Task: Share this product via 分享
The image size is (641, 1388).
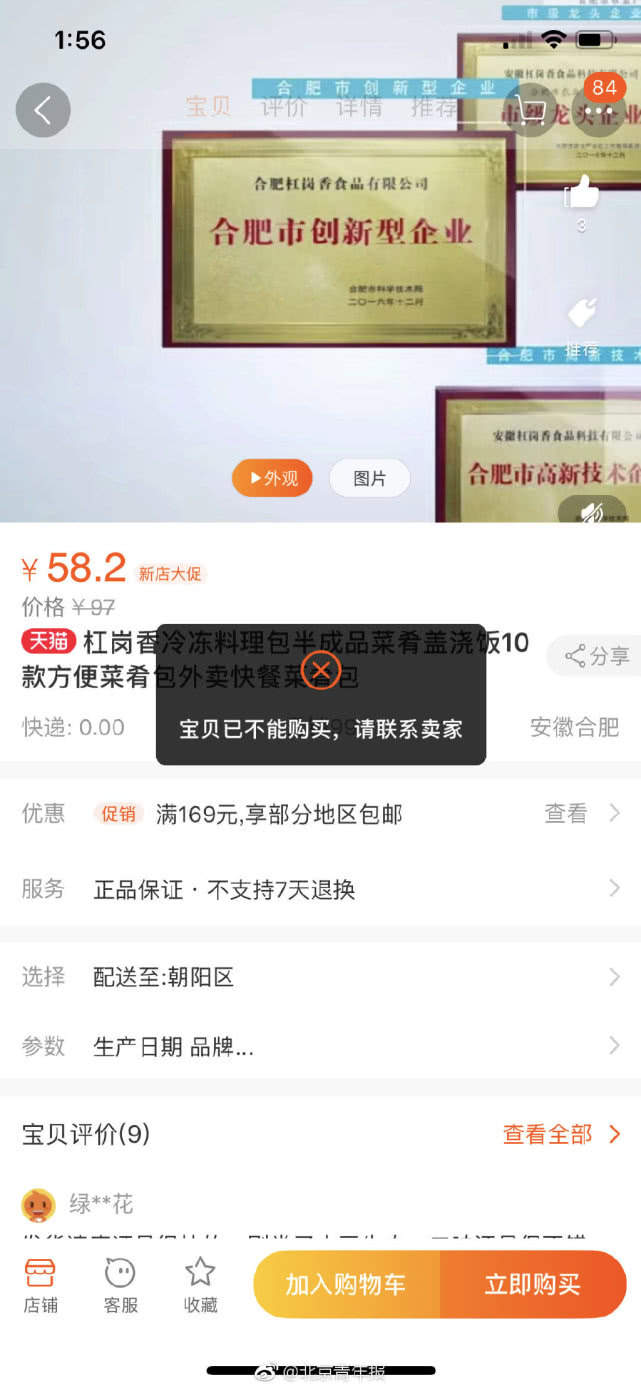Action: pos(597,656)
